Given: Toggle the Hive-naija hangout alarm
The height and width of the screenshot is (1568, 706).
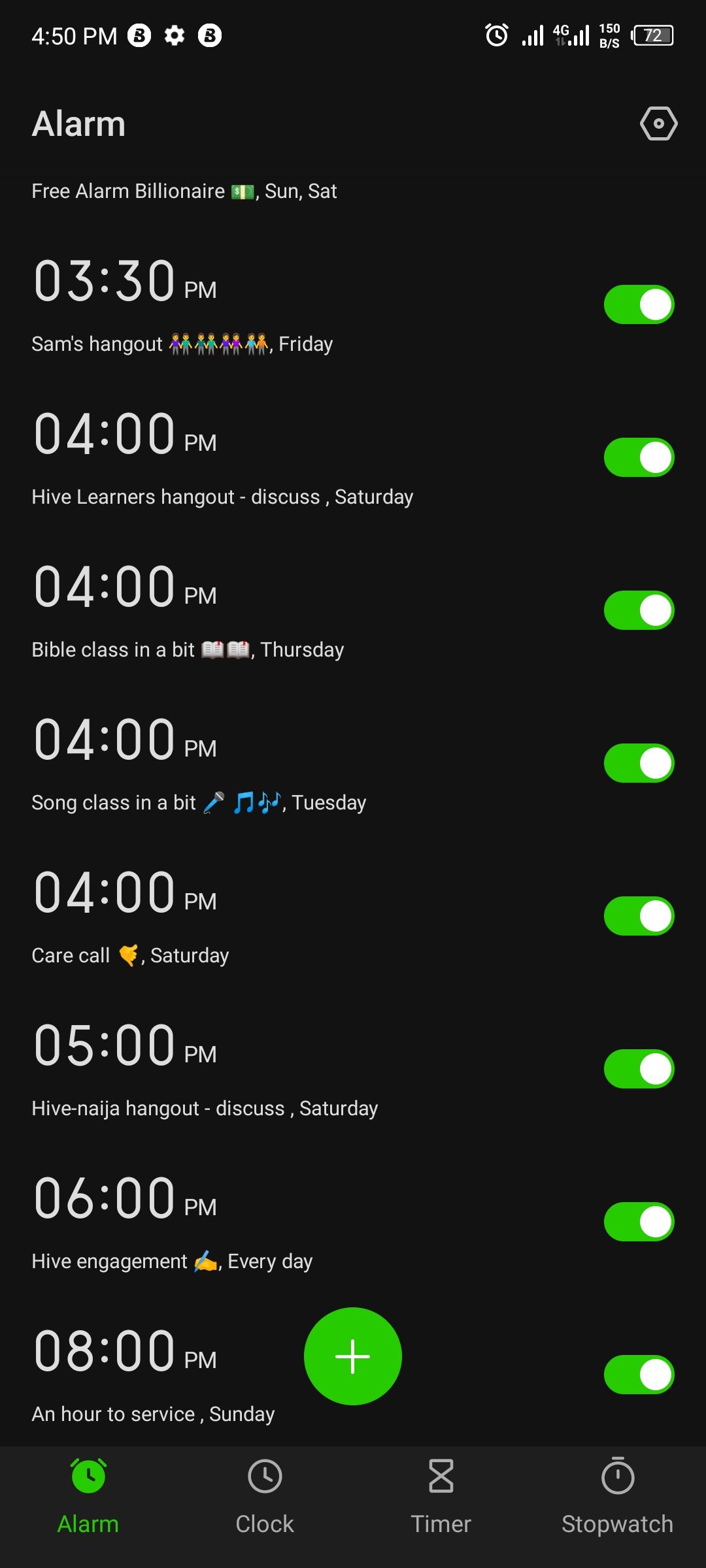Looking at the screenshot, I should (639, 1069).
